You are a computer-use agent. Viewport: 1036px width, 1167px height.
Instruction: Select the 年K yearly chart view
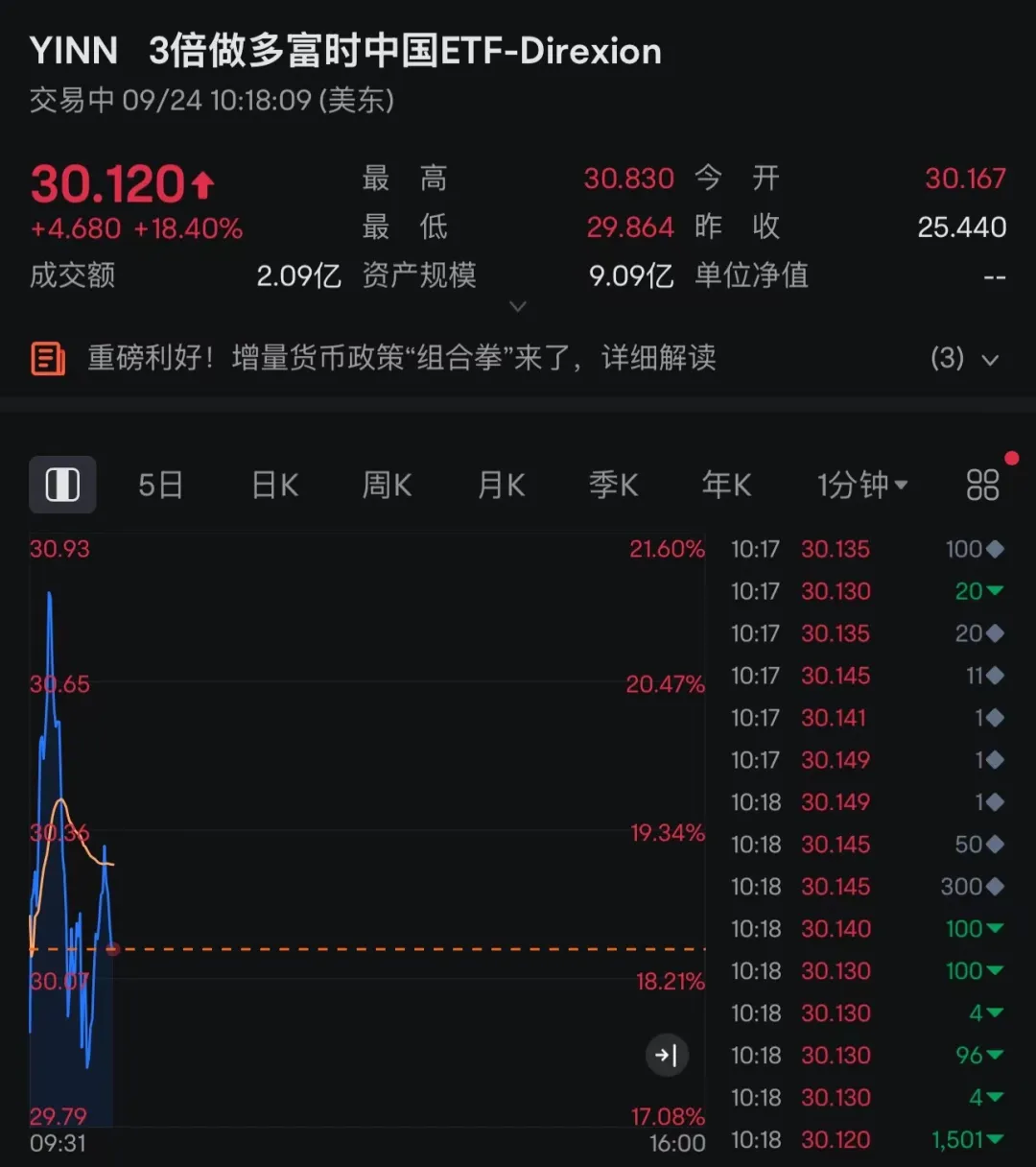[727, 485]
